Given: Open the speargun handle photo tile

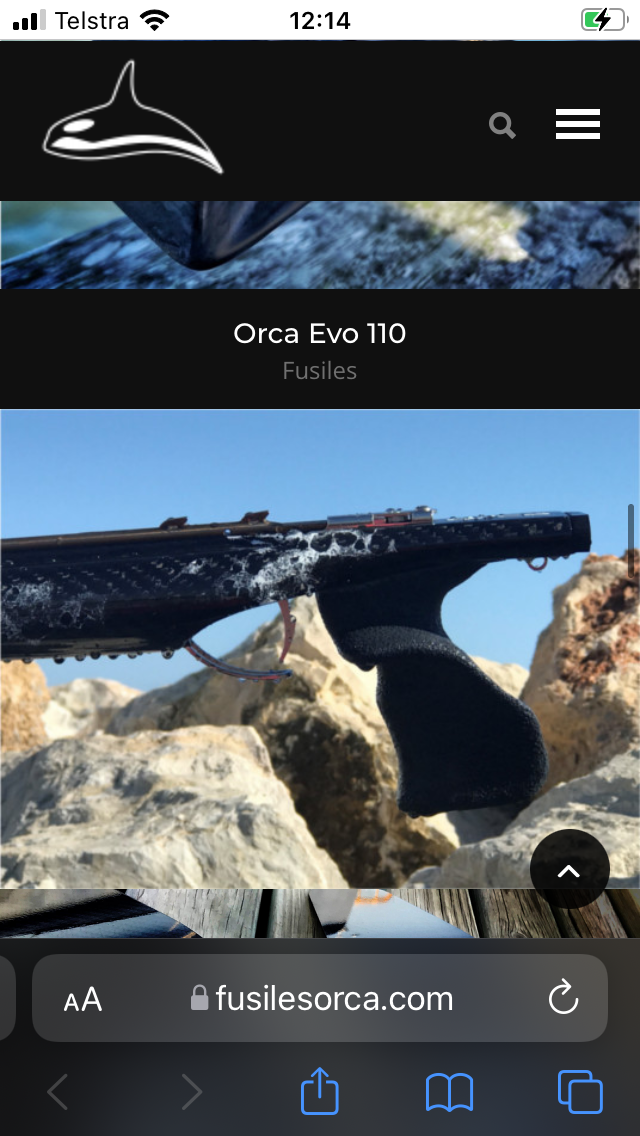Looking at the screenshot, I should (320, 648).
